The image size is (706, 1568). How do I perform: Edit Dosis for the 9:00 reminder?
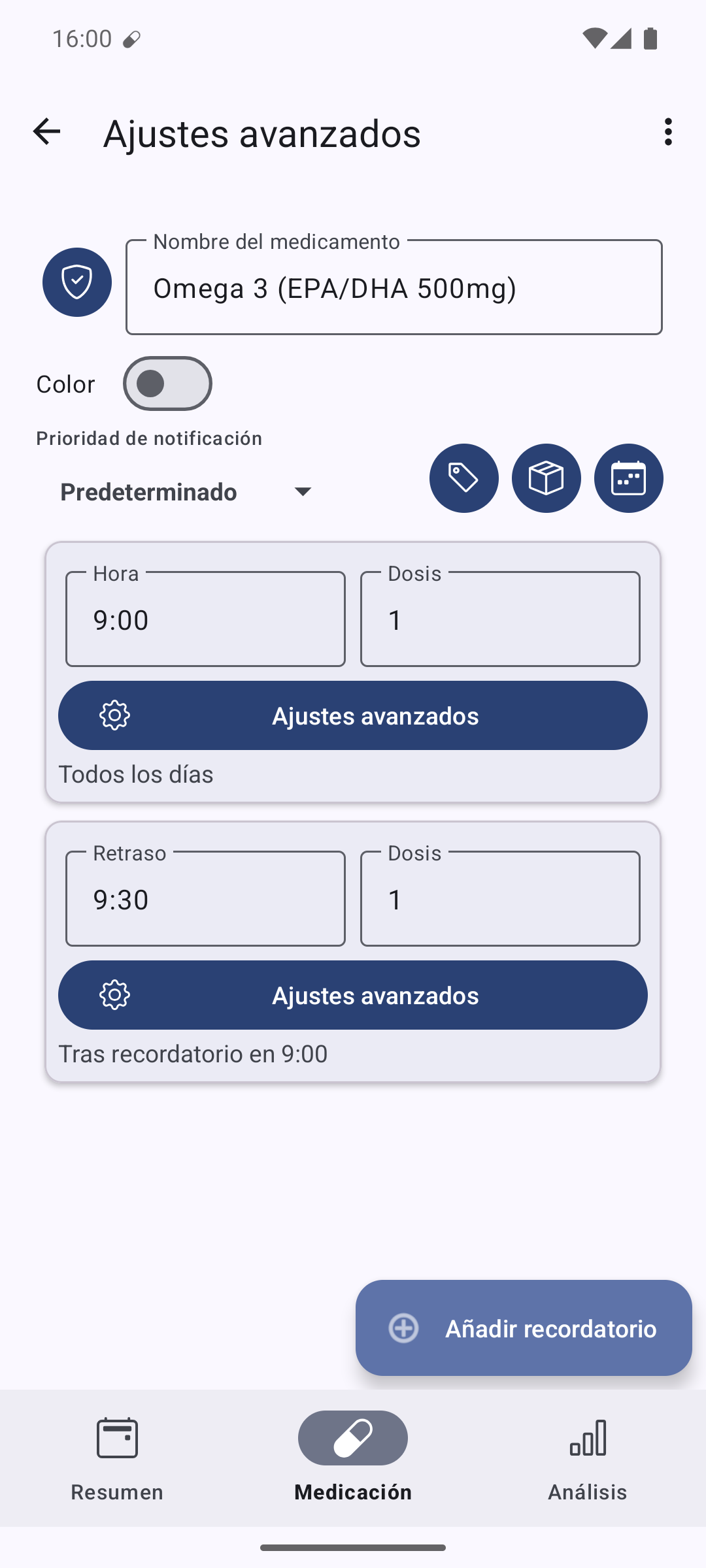[x=500, y=619]
